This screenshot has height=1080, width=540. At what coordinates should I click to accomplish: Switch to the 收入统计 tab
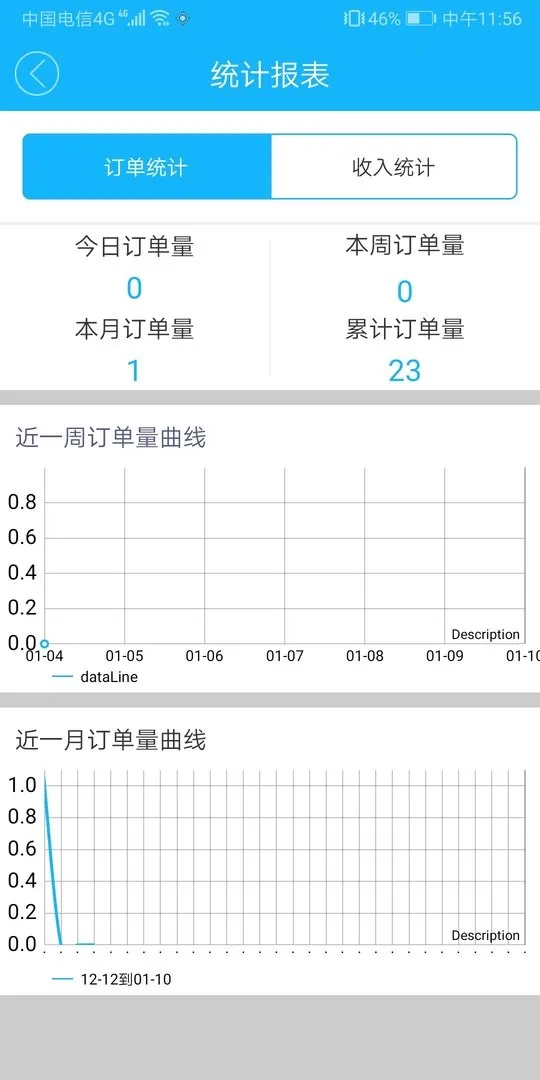coord(393,167)
